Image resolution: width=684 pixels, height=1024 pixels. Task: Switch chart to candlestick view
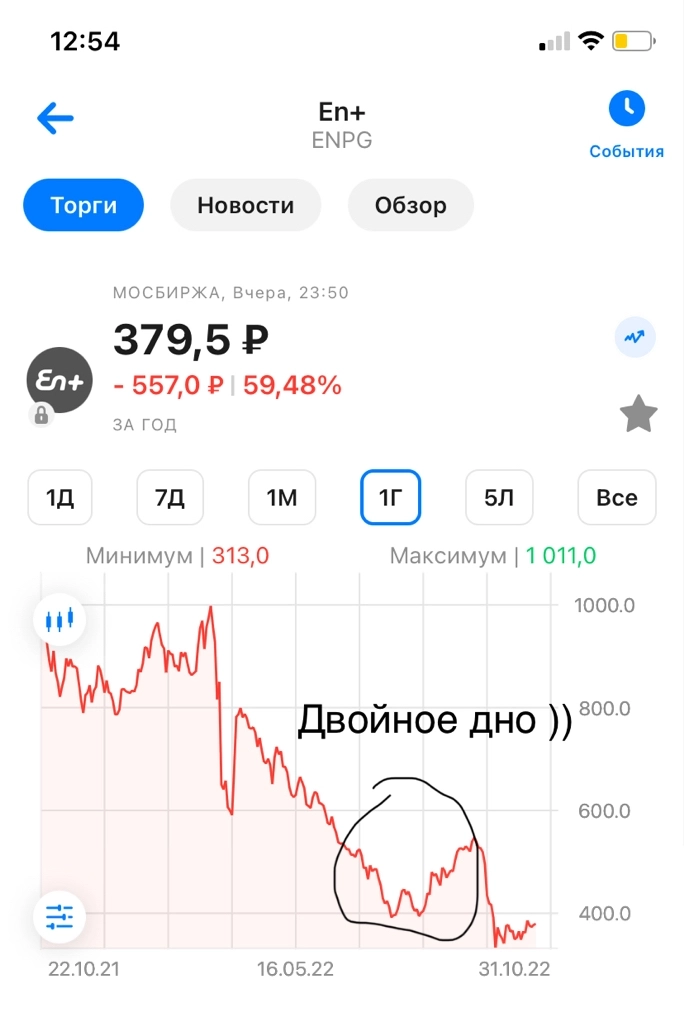(x=60, y=620)
